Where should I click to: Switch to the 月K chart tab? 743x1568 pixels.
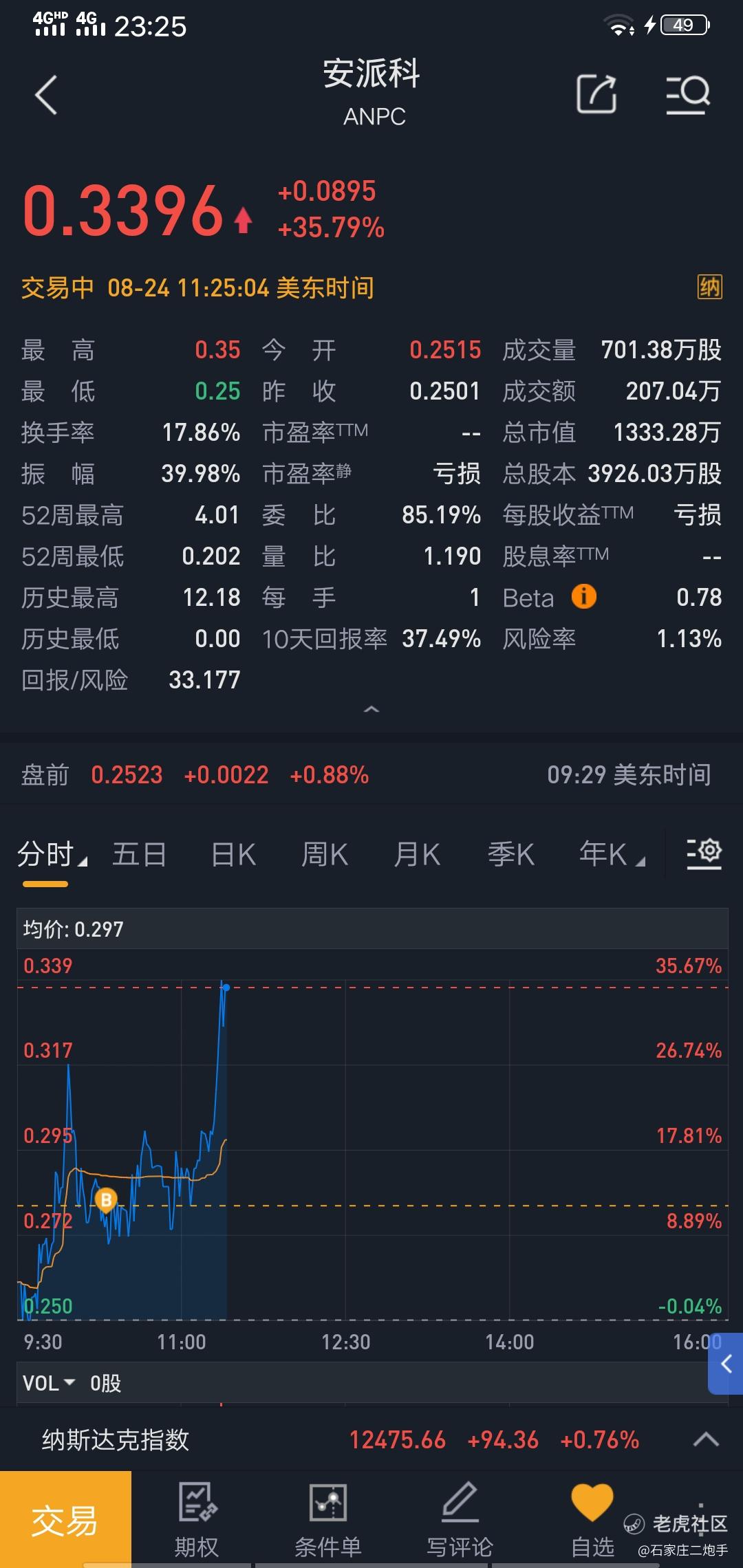[x=417, y=855]
